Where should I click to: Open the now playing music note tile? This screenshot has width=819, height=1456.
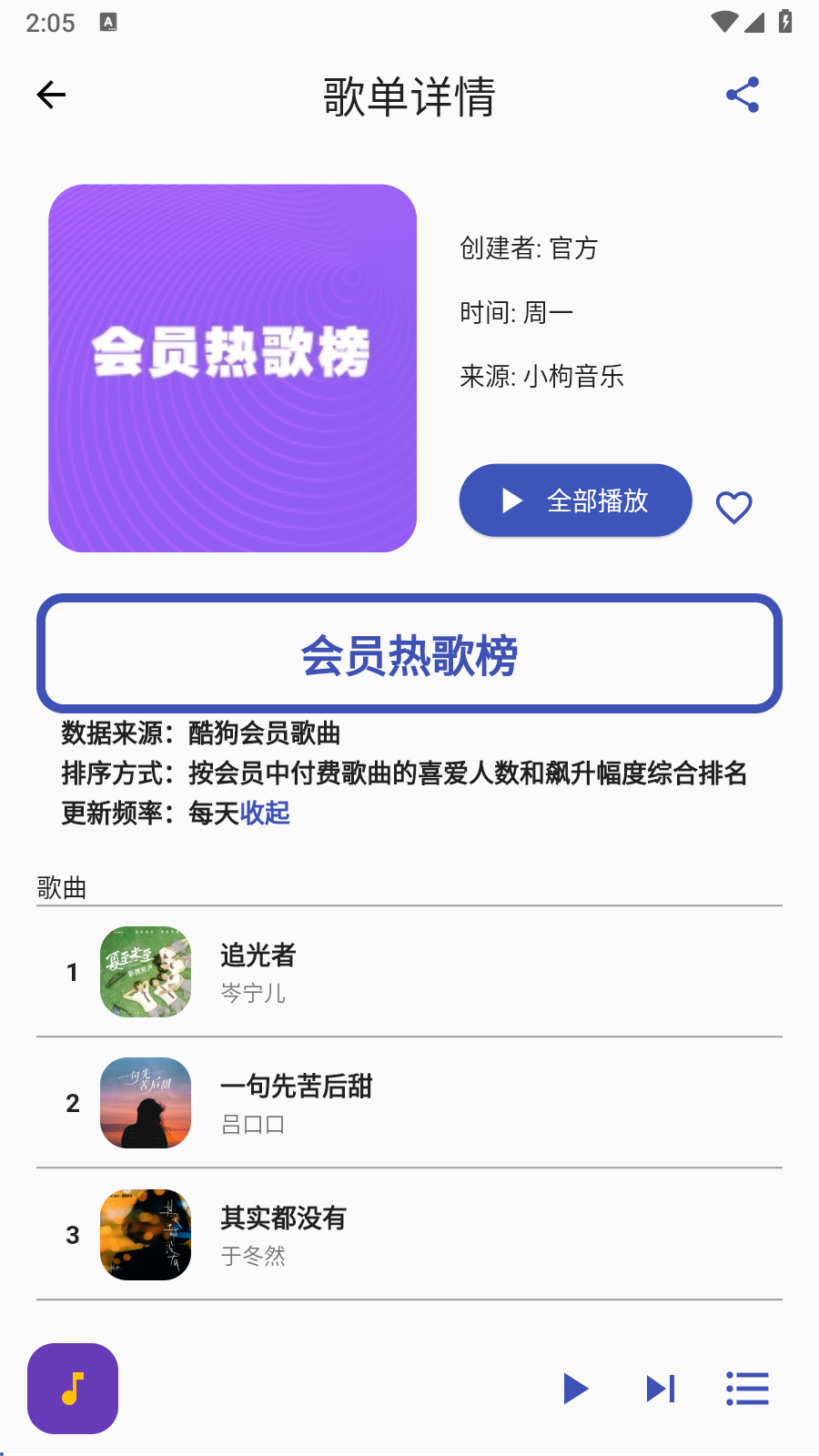(73, 1389)
